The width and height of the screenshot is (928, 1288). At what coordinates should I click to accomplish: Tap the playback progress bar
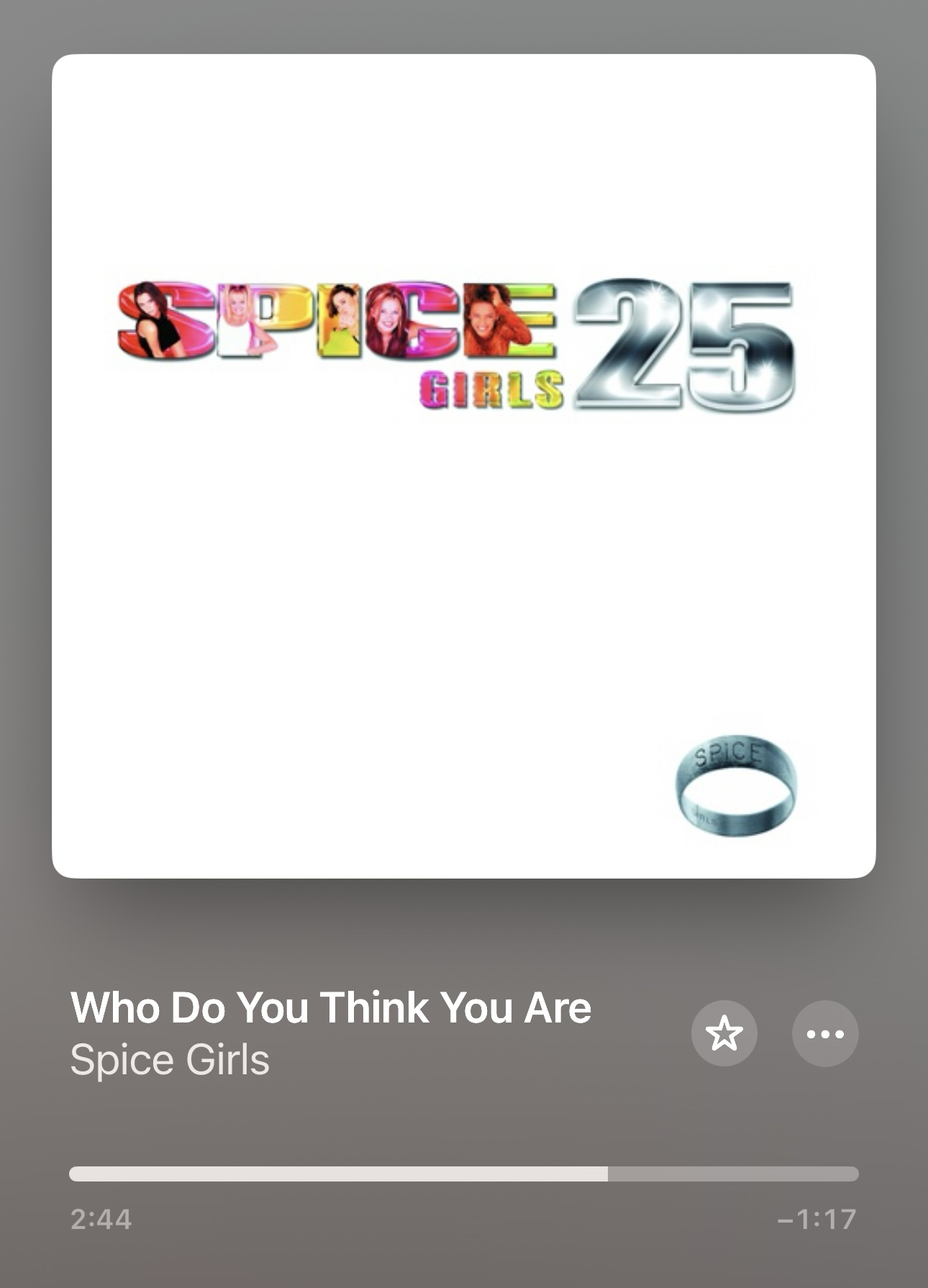tap(463, 1174)
